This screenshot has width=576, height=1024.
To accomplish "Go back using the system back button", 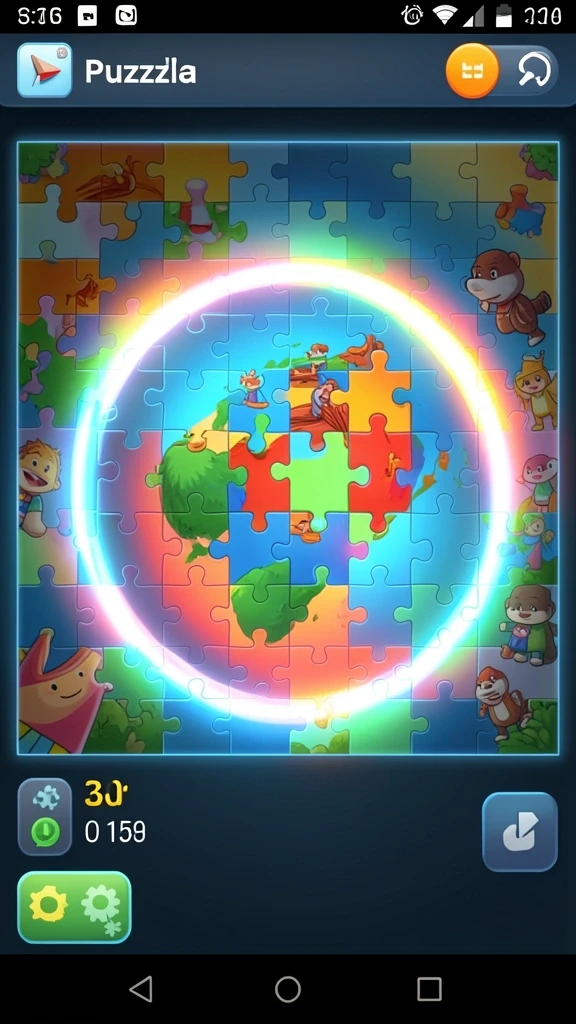I will tap(141, 989).
